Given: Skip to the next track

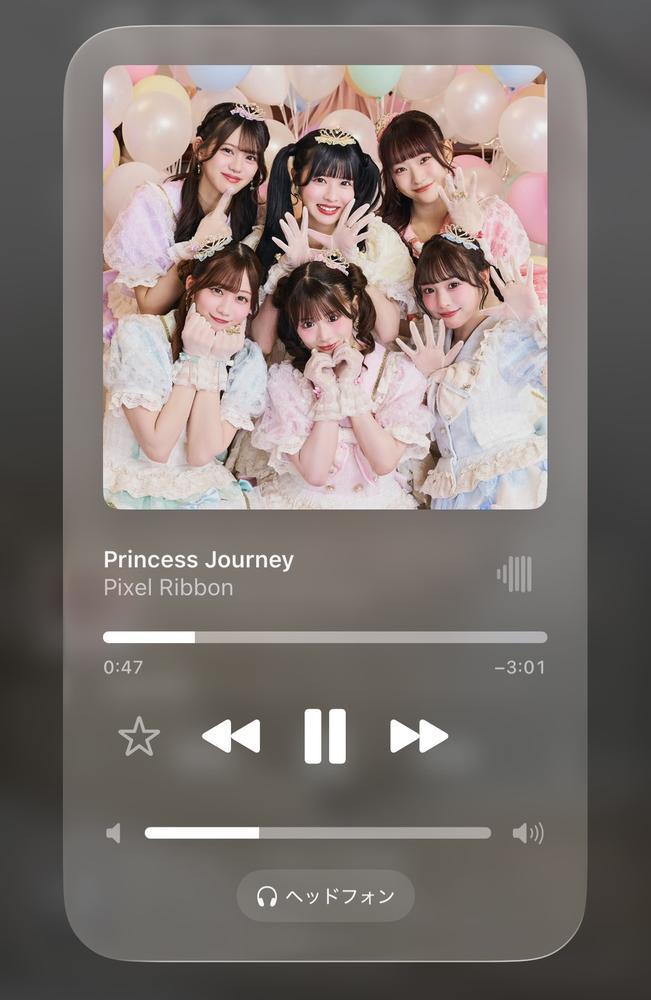Looking at the screenshot, I should coord(419,737).
